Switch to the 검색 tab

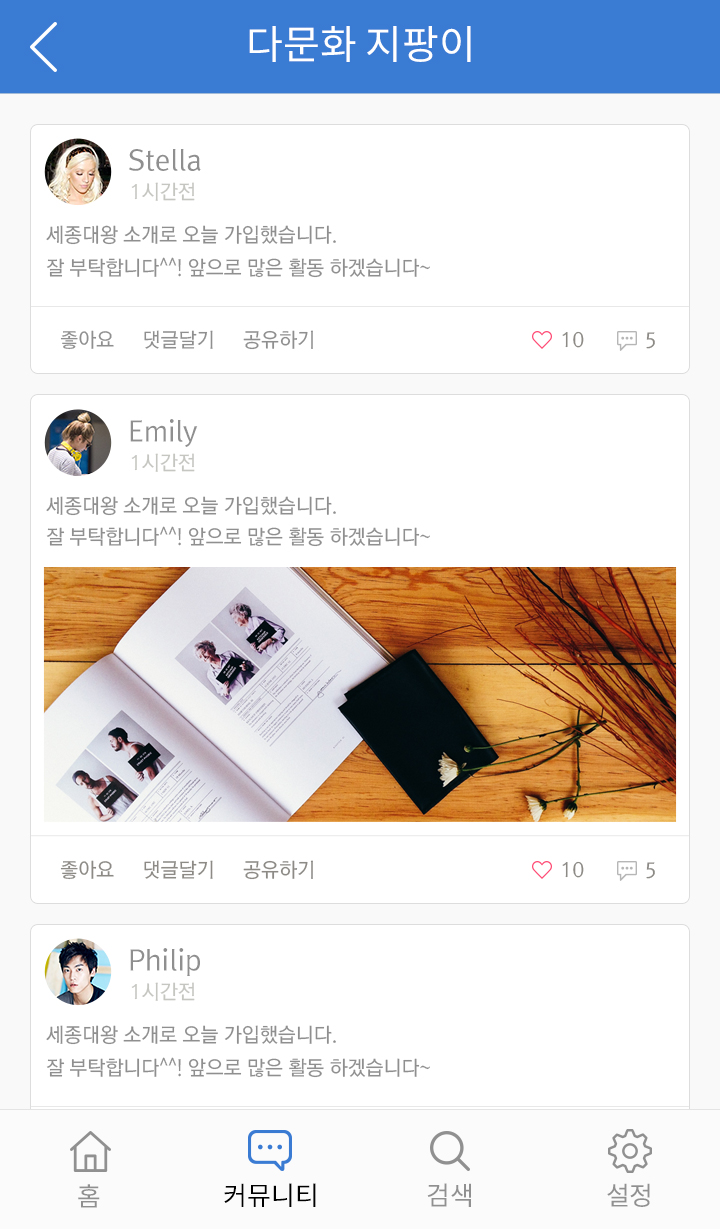[x=450, y=1169]
